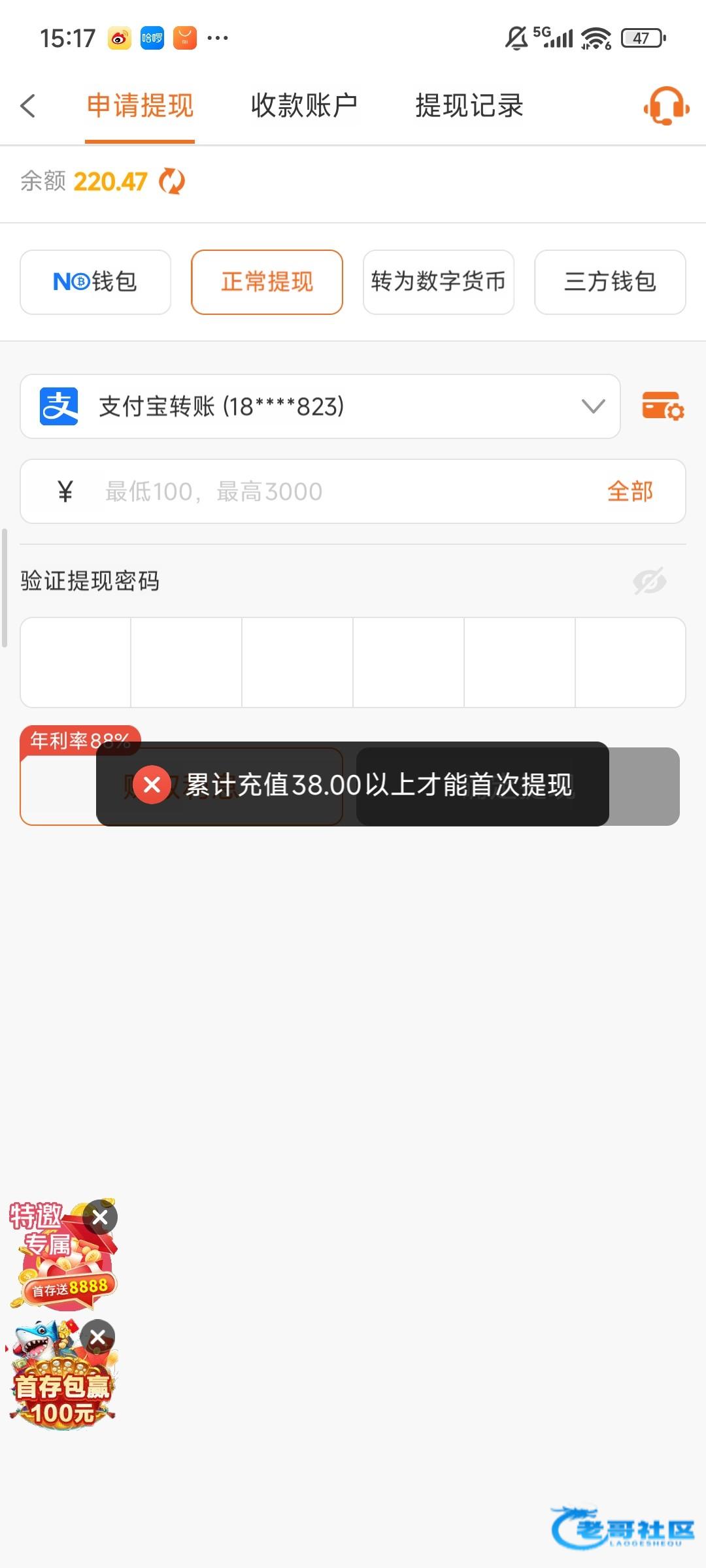The image size is (706, 1568).
Task: Tap the first withdrawal password box
Action: pyautogui.click(x=76, y=662)
